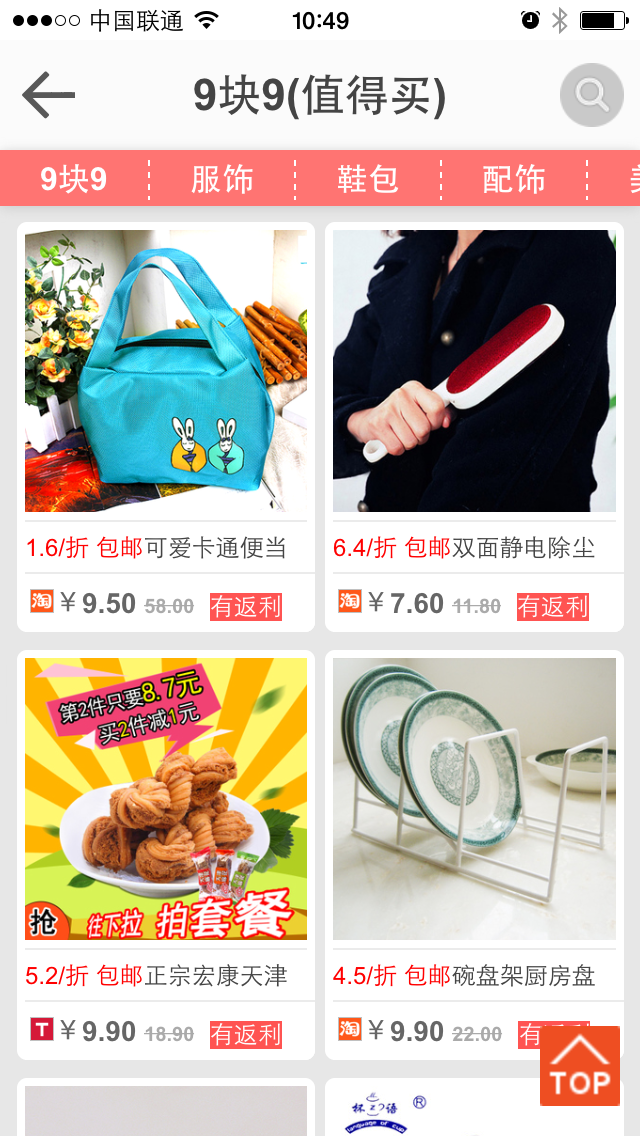Switch to the 服饰 tab
Image resolution: width=640 pixels, height=1136 pixels.
coord(222,180)
